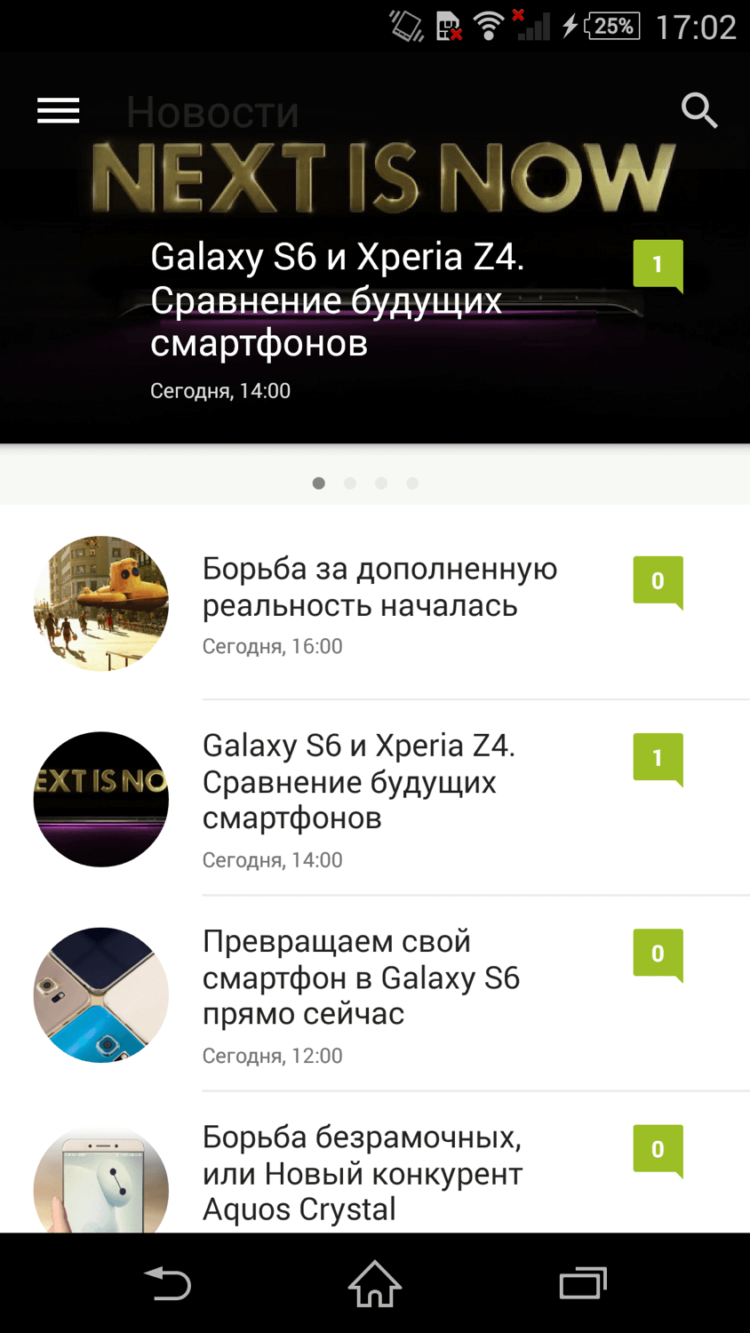750x1333 pixels.
Task: Open search with the magnifier icon
Action: (700, 111)
